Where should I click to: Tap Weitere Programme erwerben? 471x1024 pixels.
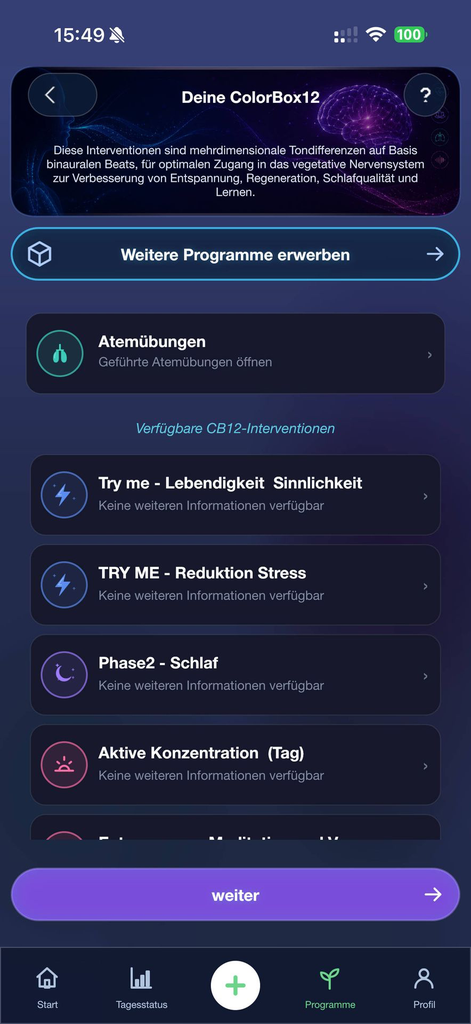[x=235, y=254]
